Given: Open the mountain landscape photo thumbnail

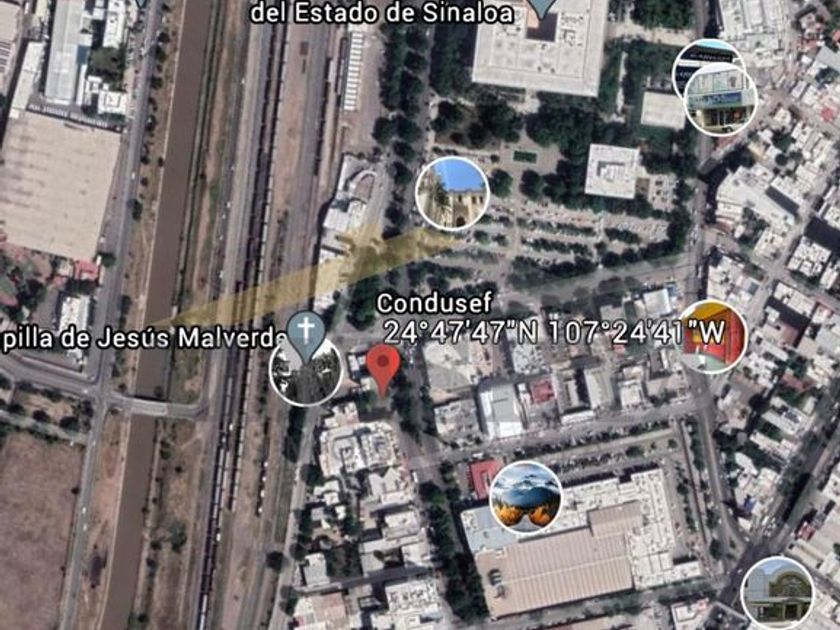Looking at the screenshot, I should point(526,496).
